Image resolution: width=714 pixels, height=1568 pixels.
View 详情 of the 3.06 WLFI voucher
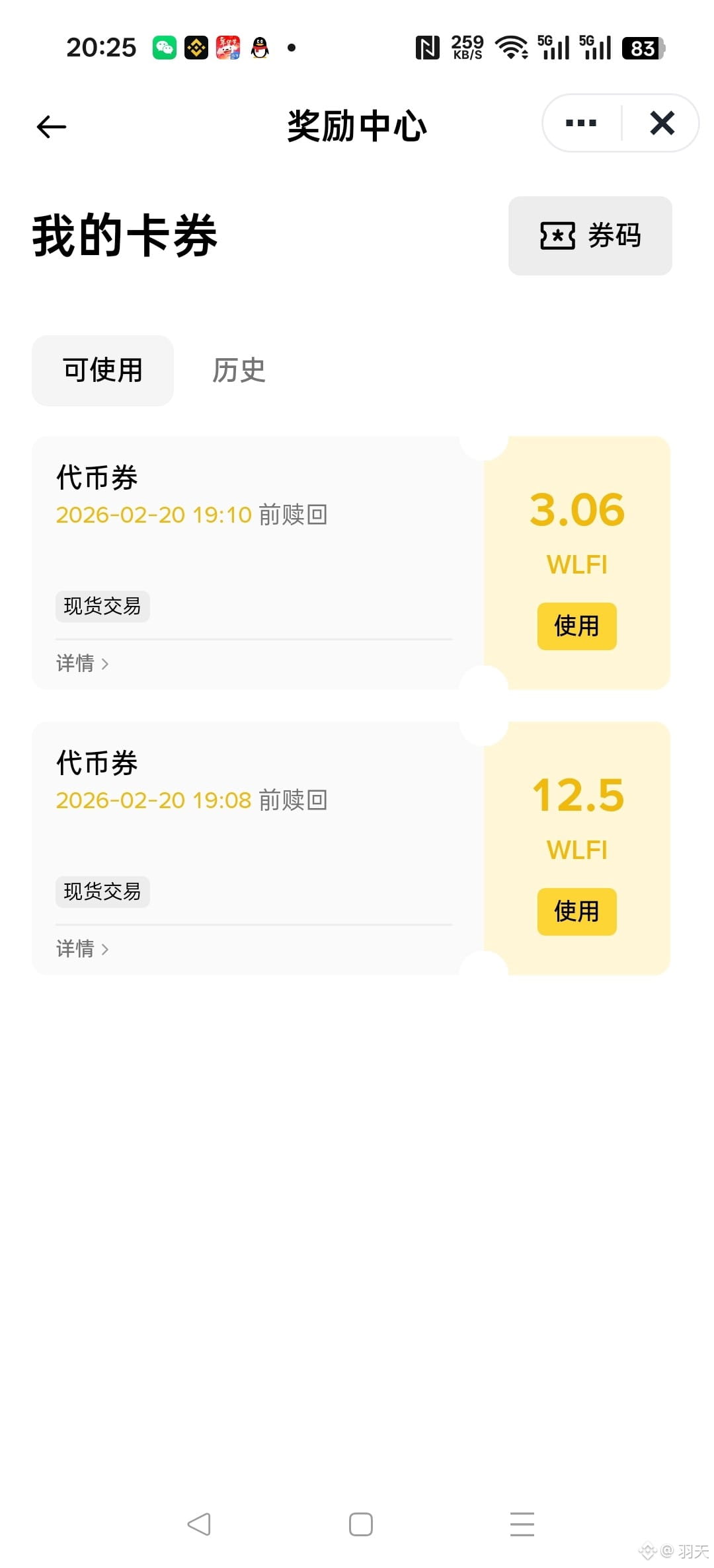pos(82,663)
